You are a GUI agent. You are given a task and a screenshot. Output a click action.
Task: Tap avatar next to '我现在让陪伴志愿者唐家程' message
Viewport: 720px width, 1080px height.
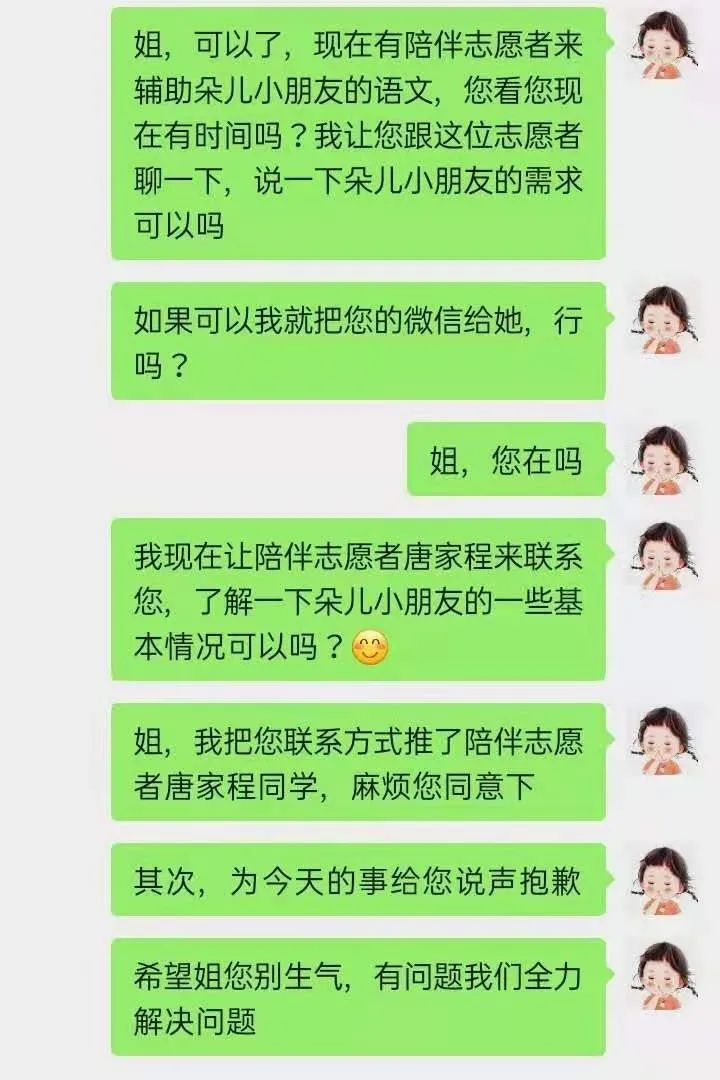662,555
